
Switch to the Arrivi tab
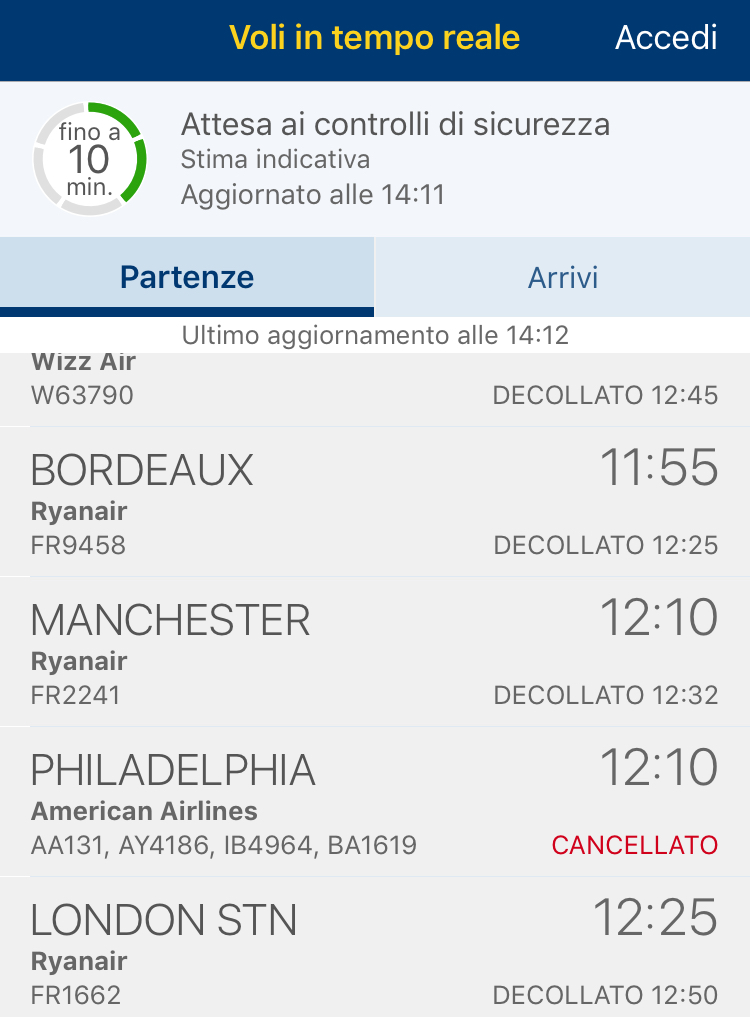click(562, 277)
